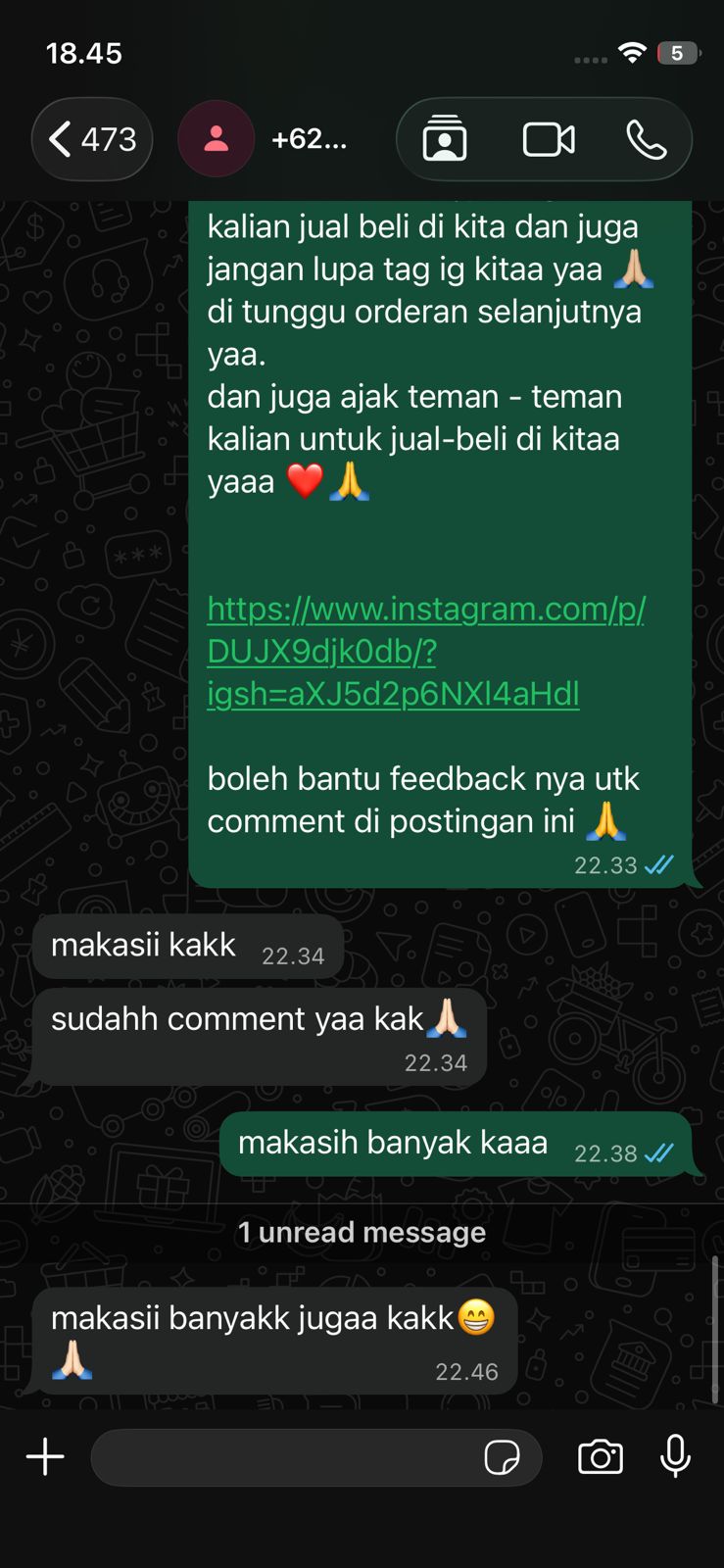Viewport: 724px width, 1568px height.
Task: Open contact info for +62 number
Action: pos(309,139)
